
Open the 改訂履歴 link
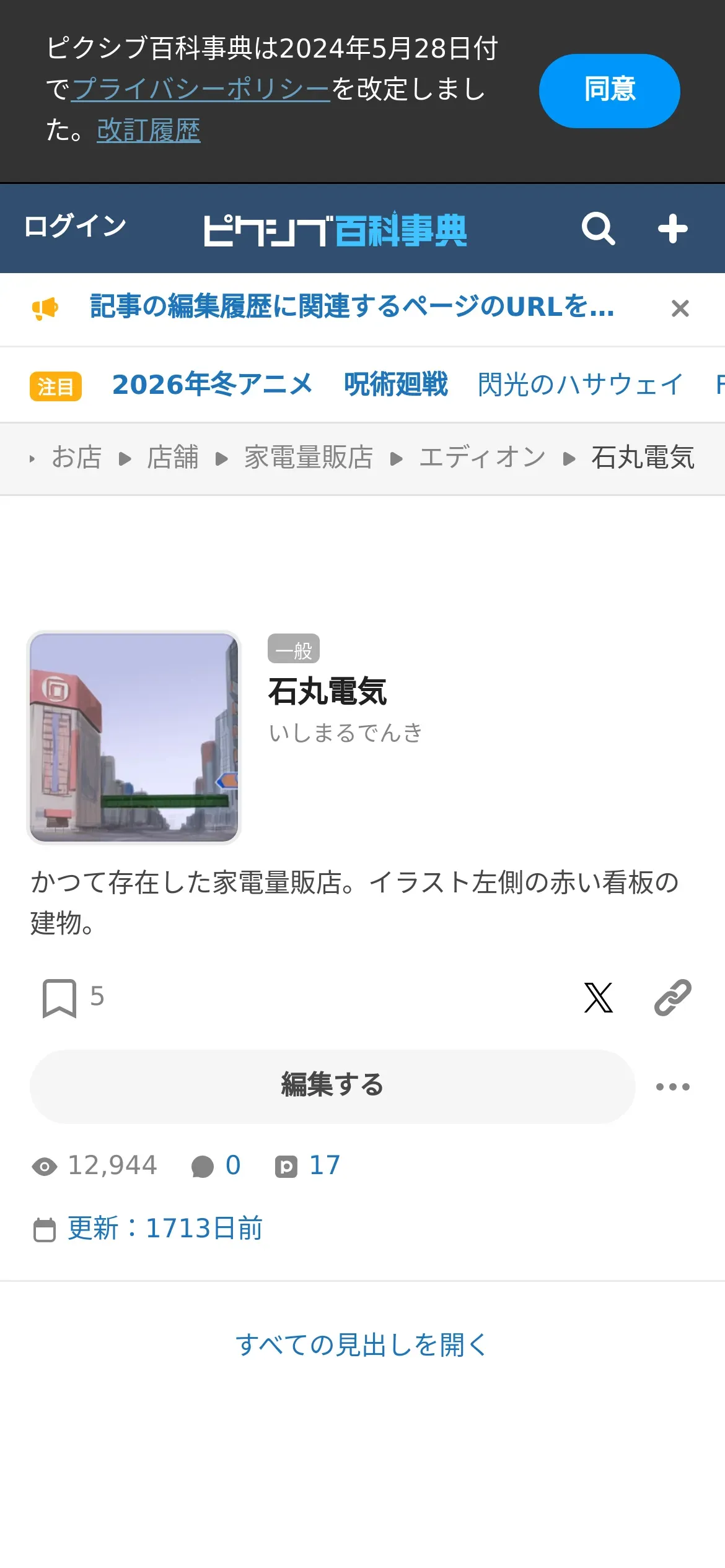[x=148, y=131]
